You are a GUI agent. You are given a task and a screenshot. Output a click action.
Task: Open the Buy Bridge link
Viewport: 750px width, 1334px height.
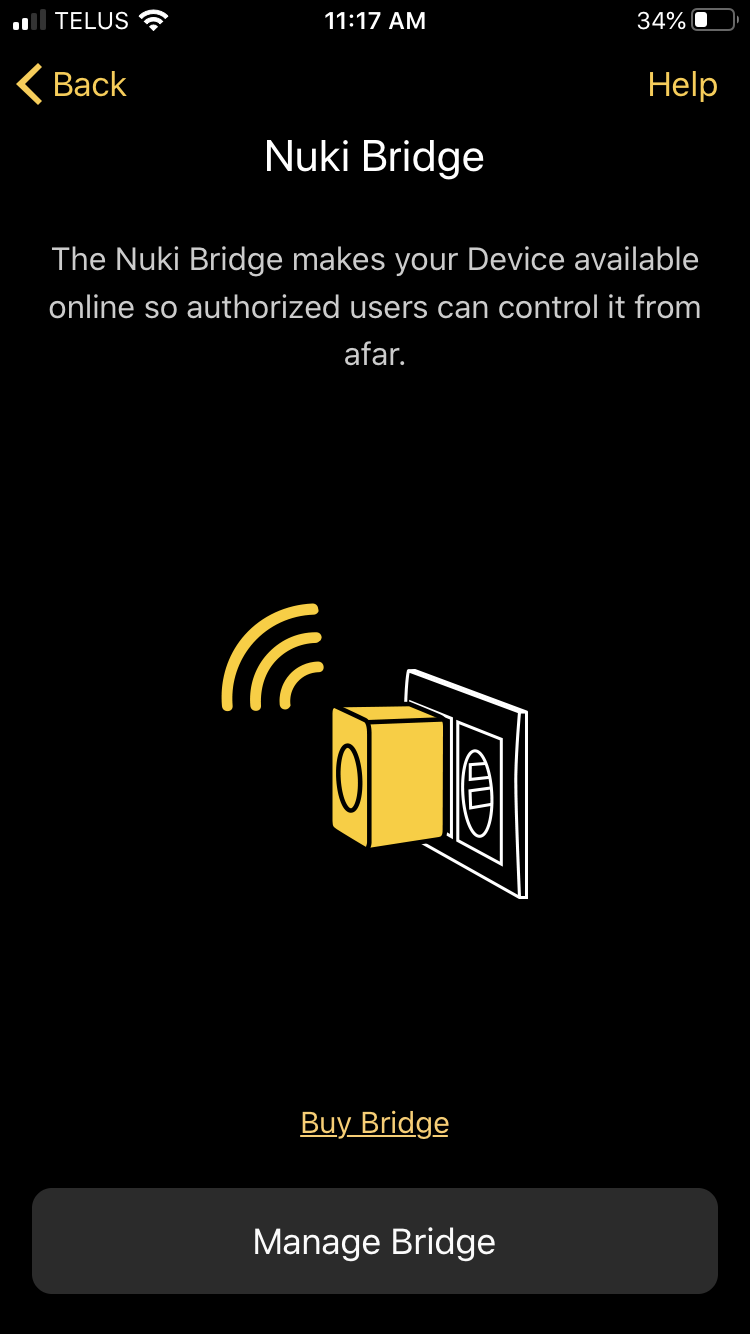coord(374,1122)
